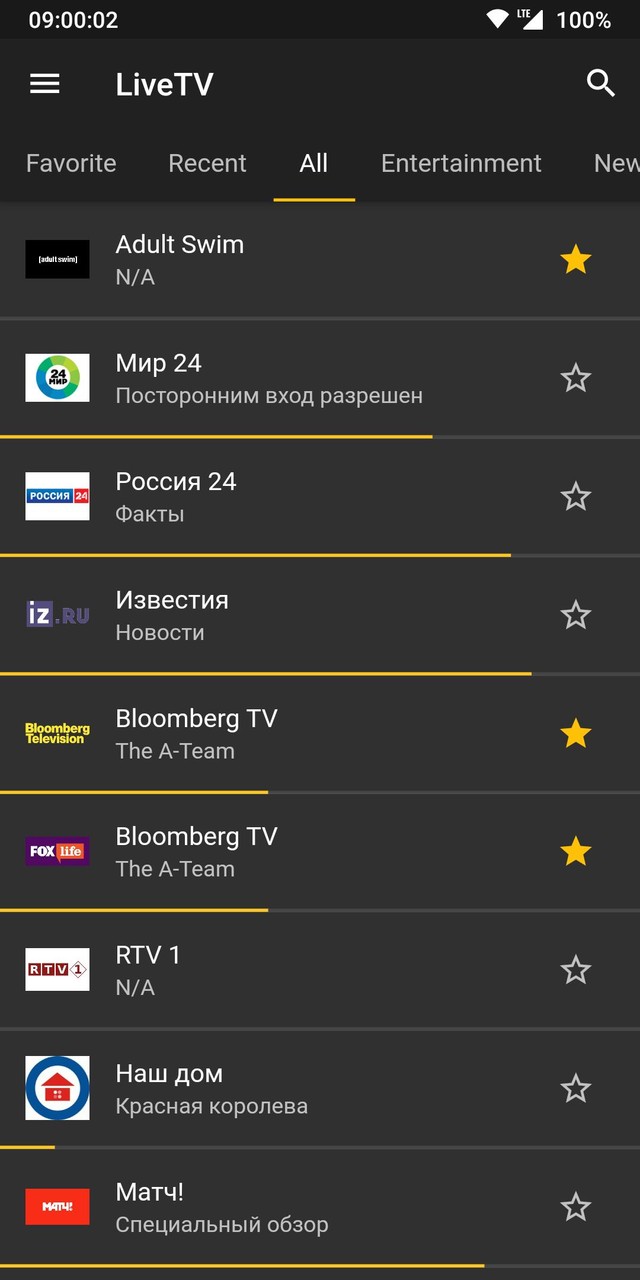
Task: Favorite the RTV 1 channel
Action: click(576, 970)
